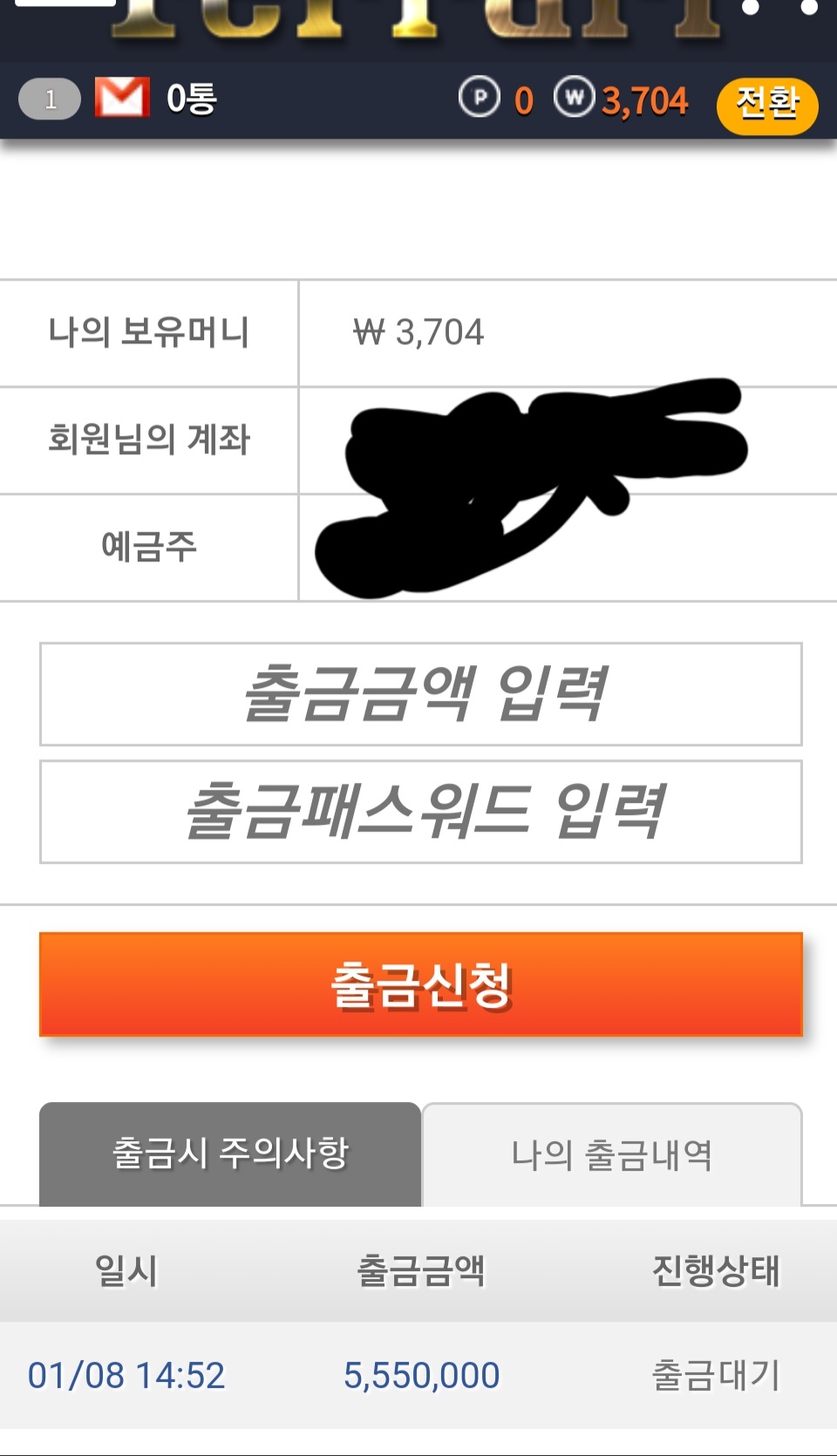
Task: Open the mail inbox icon
Action: [122, 98]
